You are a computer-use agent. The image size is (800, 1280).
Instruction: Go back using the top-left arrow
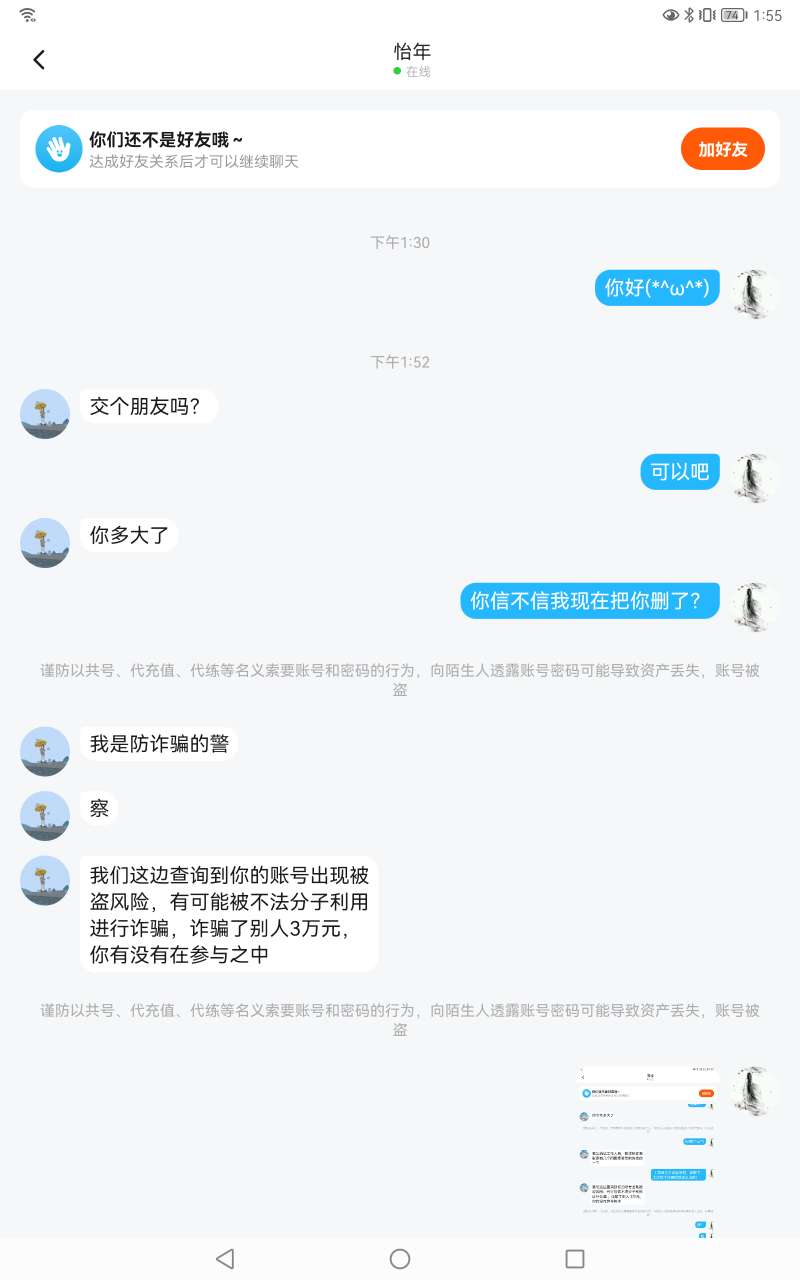(39, 60)
